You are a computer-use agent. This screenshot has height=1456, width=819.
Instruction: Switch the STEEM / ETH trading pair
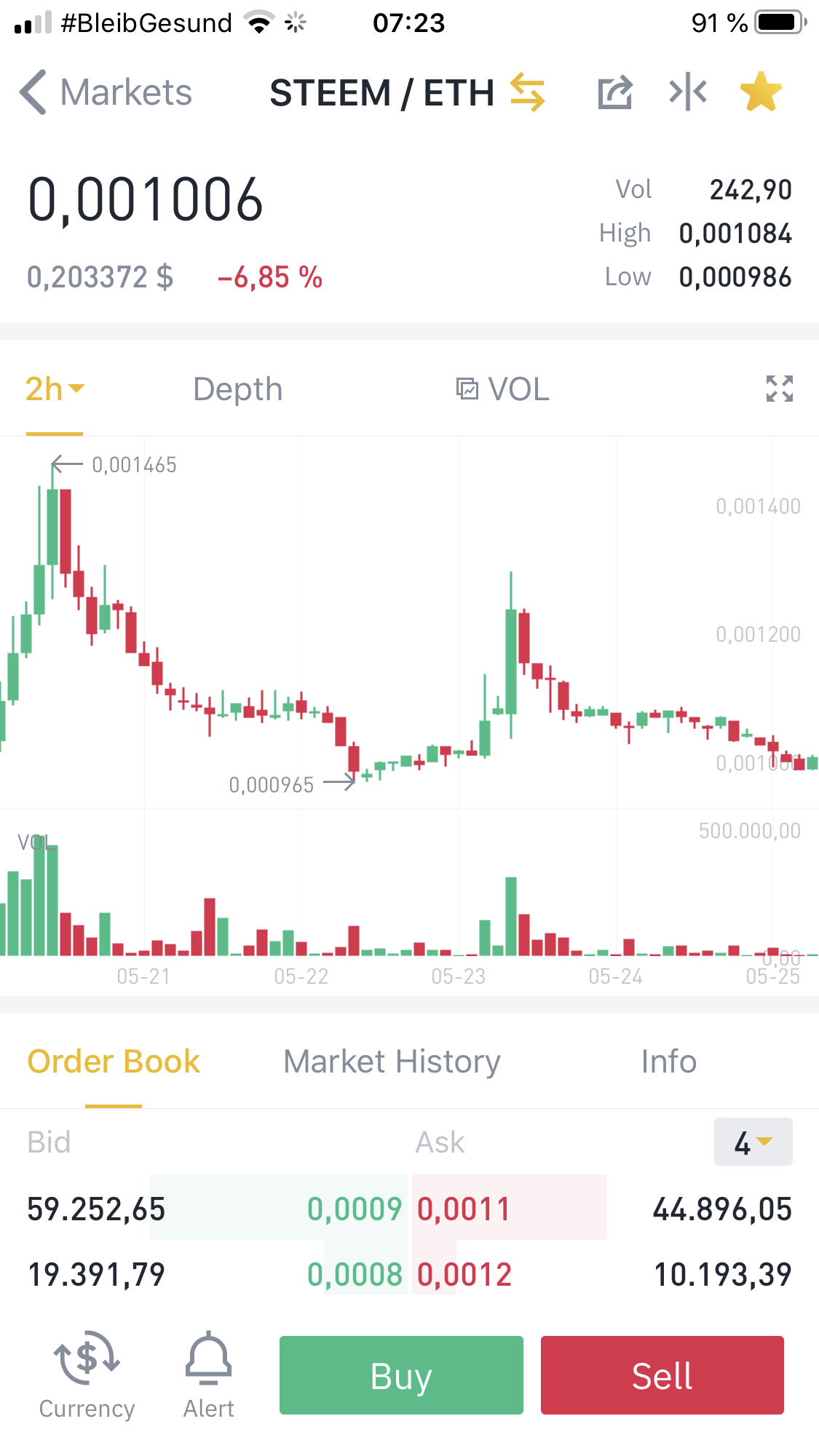(x=527, y=92)
